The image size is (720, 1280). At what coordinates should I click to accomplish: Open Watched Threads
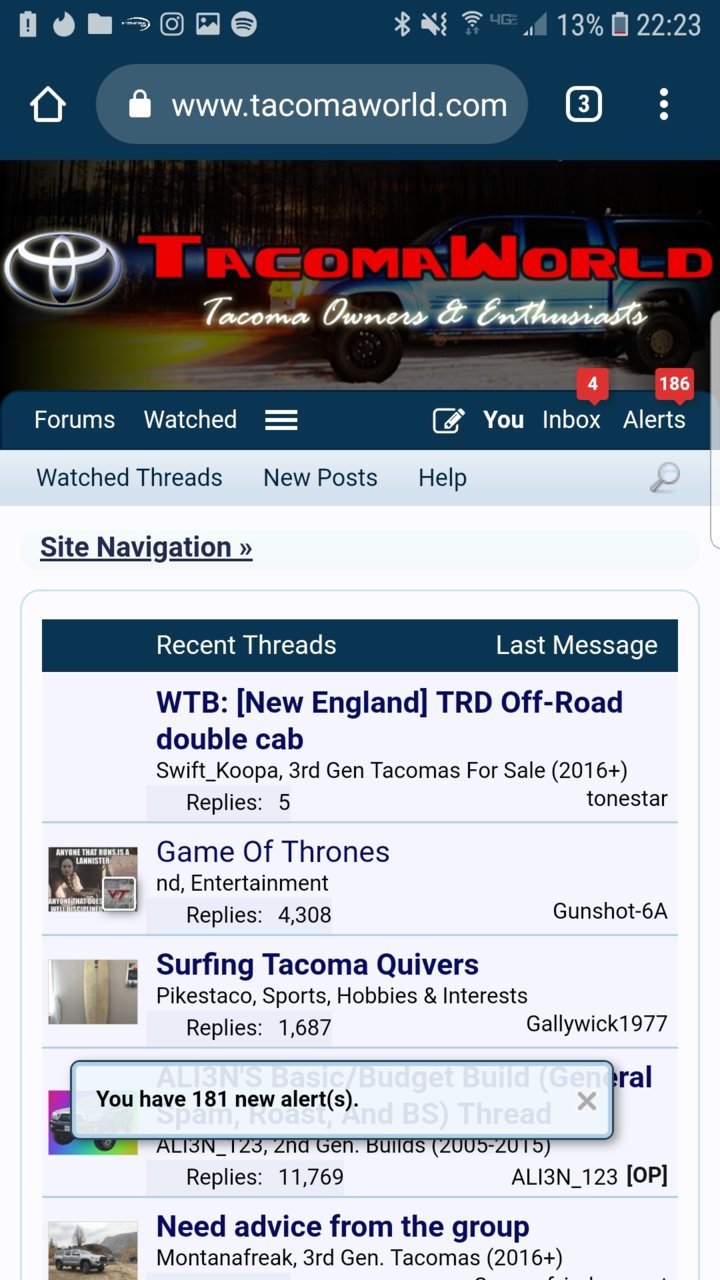coord(129,478)
